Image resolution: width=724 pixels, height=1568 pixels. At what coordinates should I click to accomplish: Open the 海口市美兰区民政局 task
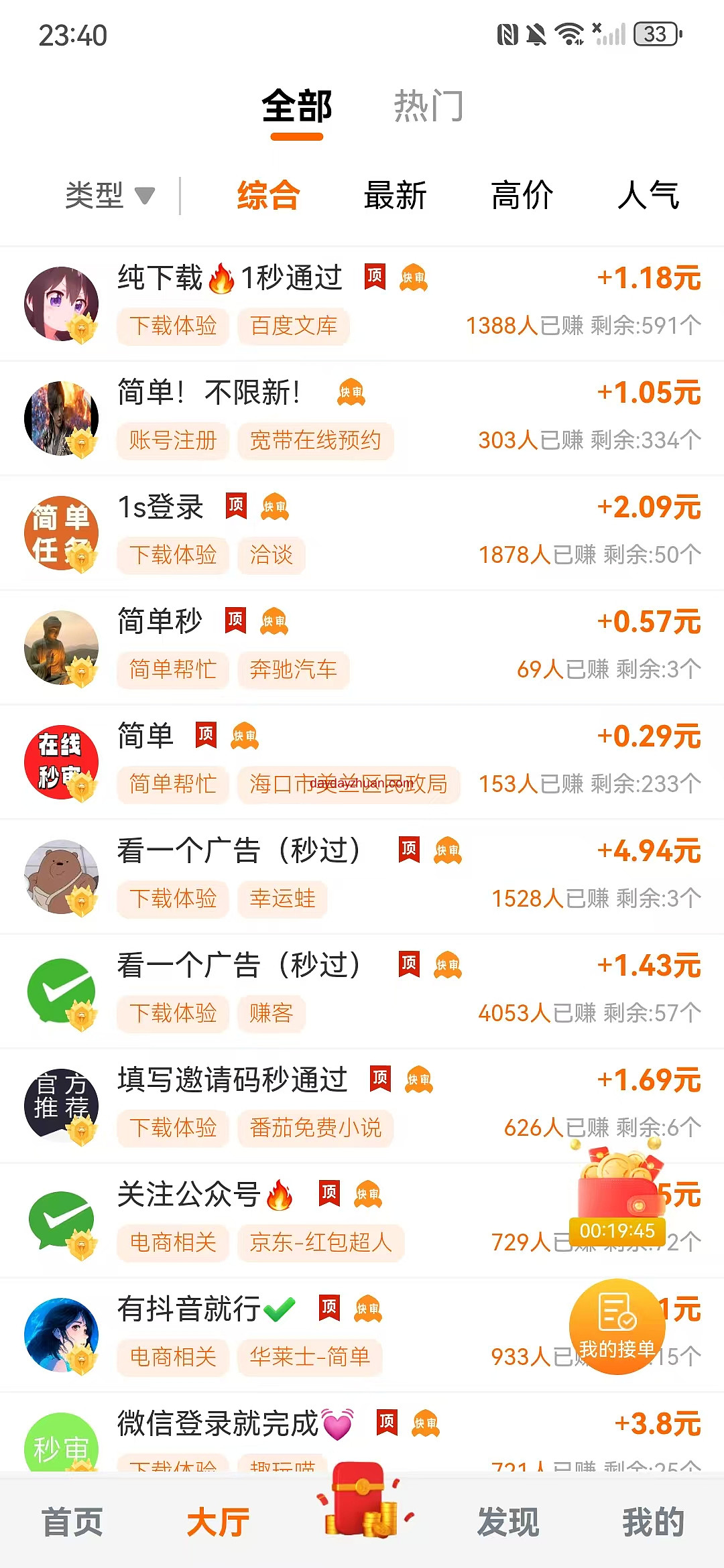click(362, 761)
